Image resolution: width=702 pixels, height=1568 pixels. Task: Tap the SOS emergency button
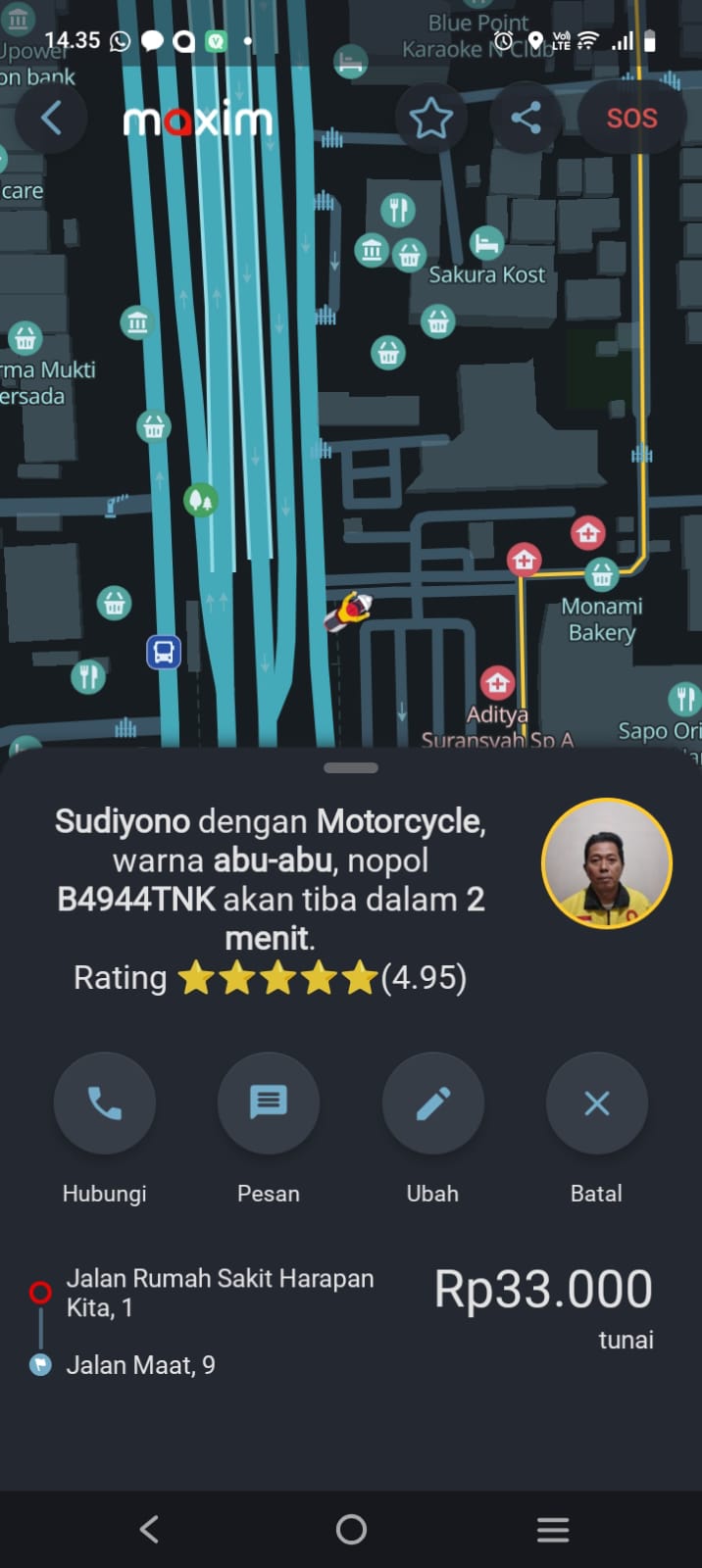(631, 119)
